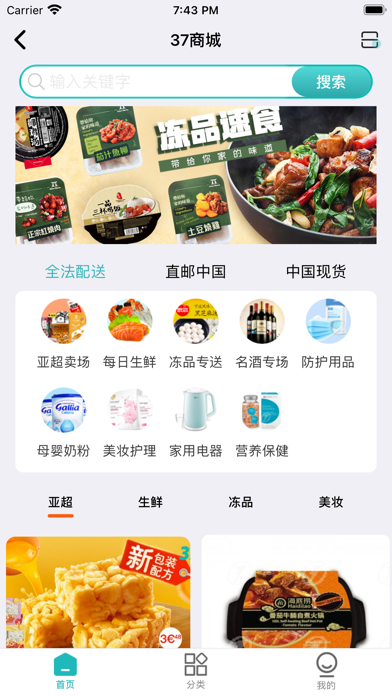Select the 生鲜 product tab
The width and height of the screenshot is (392, 696).
(150, 502)
